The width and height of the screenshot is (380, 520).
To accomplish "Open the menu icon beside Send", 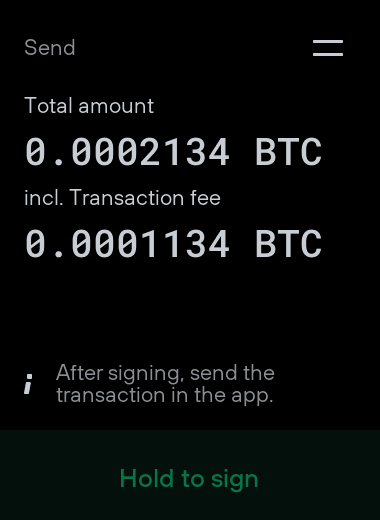I will [x=328, y=48].
